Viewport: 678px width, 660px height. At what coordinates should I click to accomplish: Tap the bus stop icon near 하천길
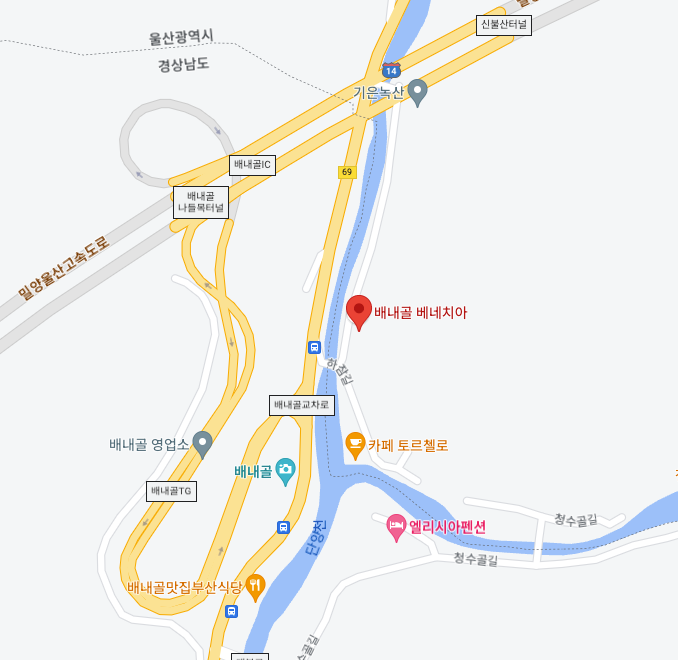tap(314, 347)
